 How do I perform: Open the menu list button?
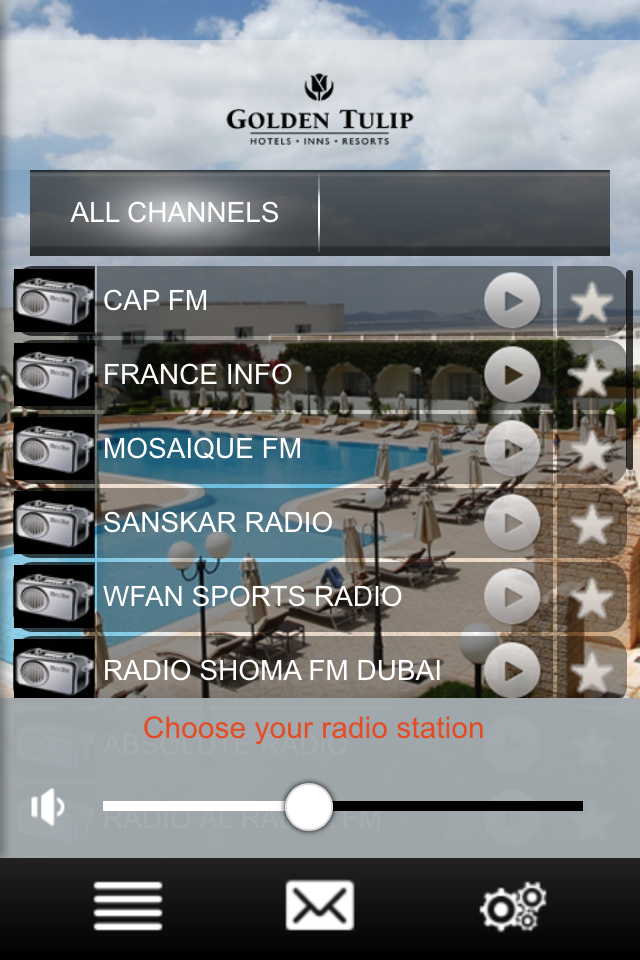(128, 906)
